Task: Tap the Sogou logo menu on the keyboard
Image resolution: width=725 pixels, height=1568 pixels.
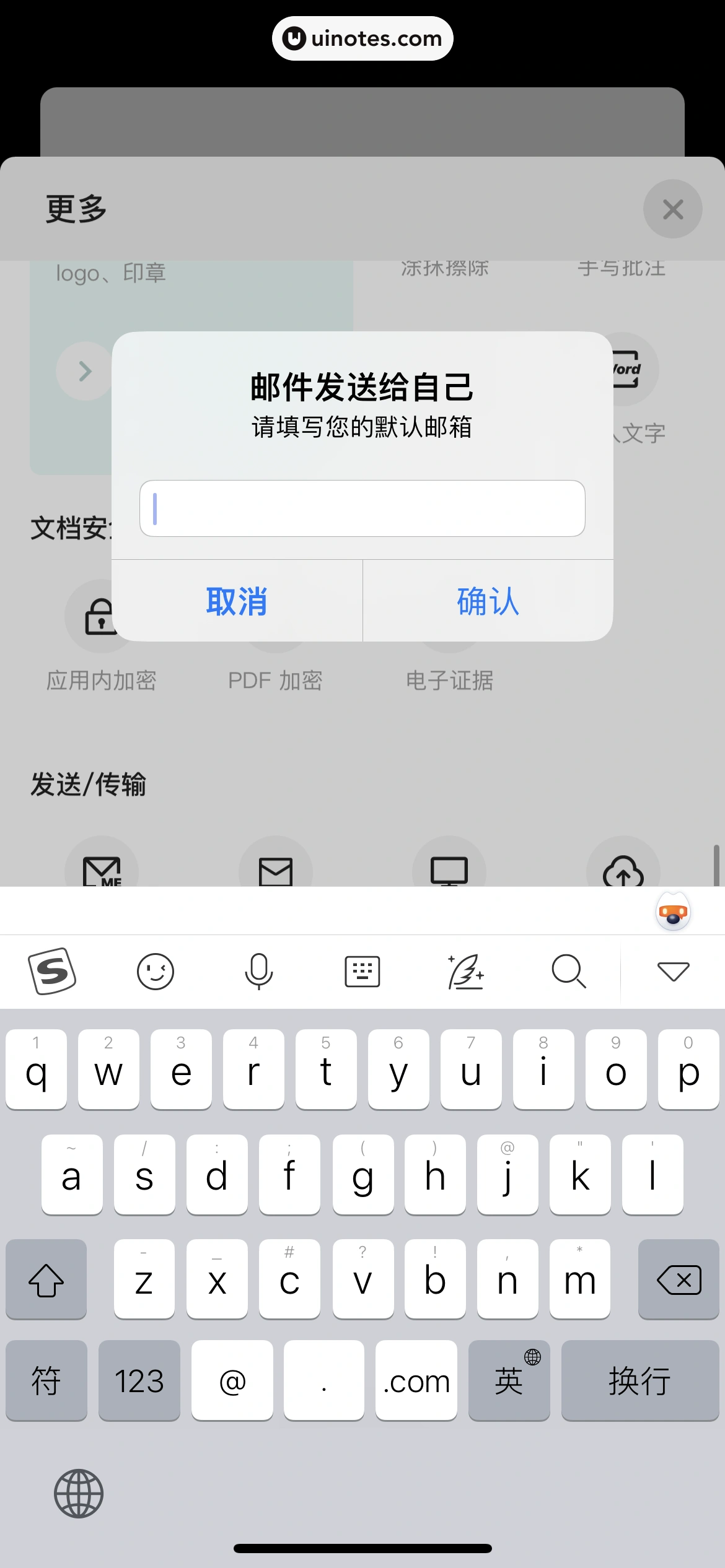Action: click(x=52, y=971)
